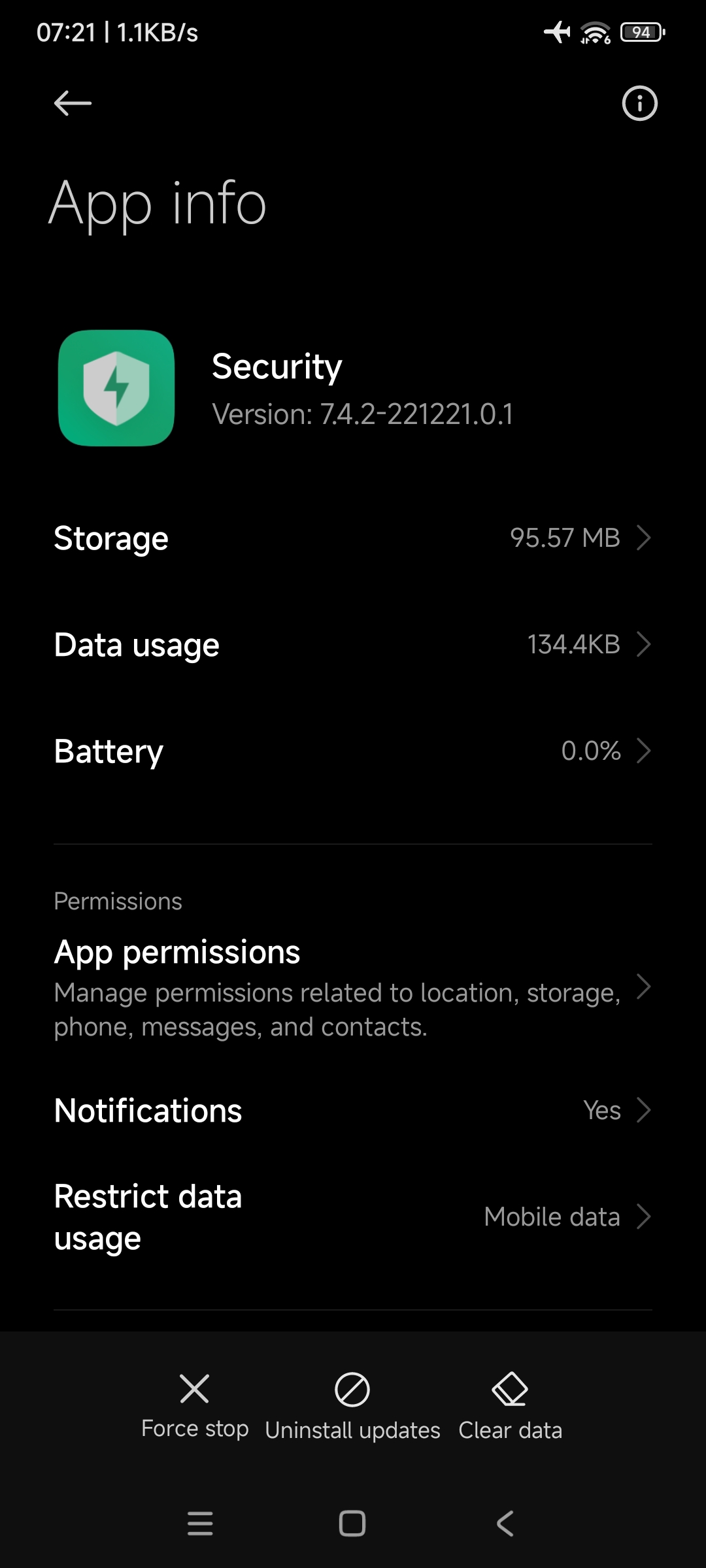
Task: Tap the system home button
Action: (x=352, y=1524)
